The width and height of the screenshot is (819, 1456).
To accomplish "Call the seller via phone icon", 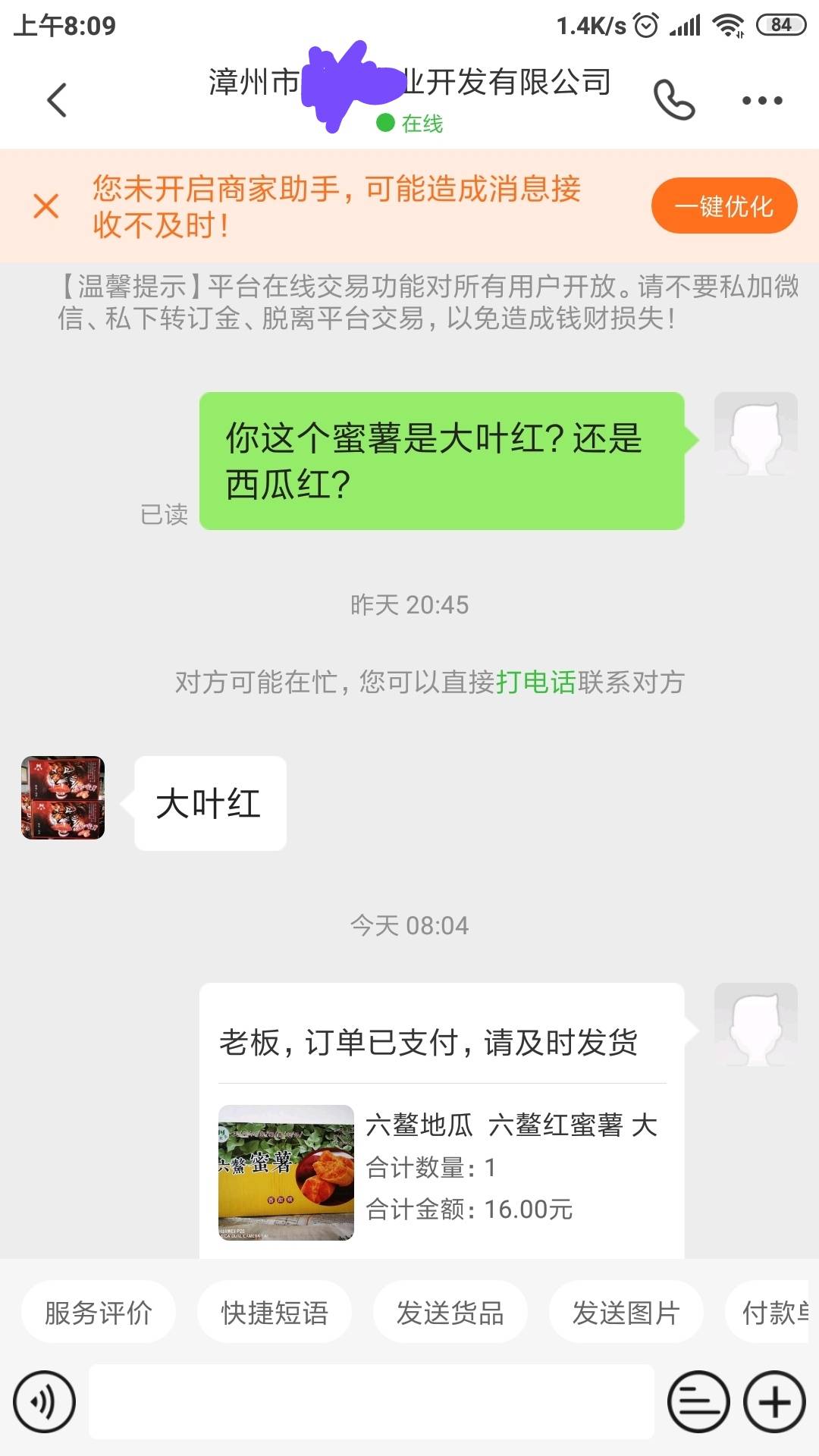I will click(x=673, y=100).
